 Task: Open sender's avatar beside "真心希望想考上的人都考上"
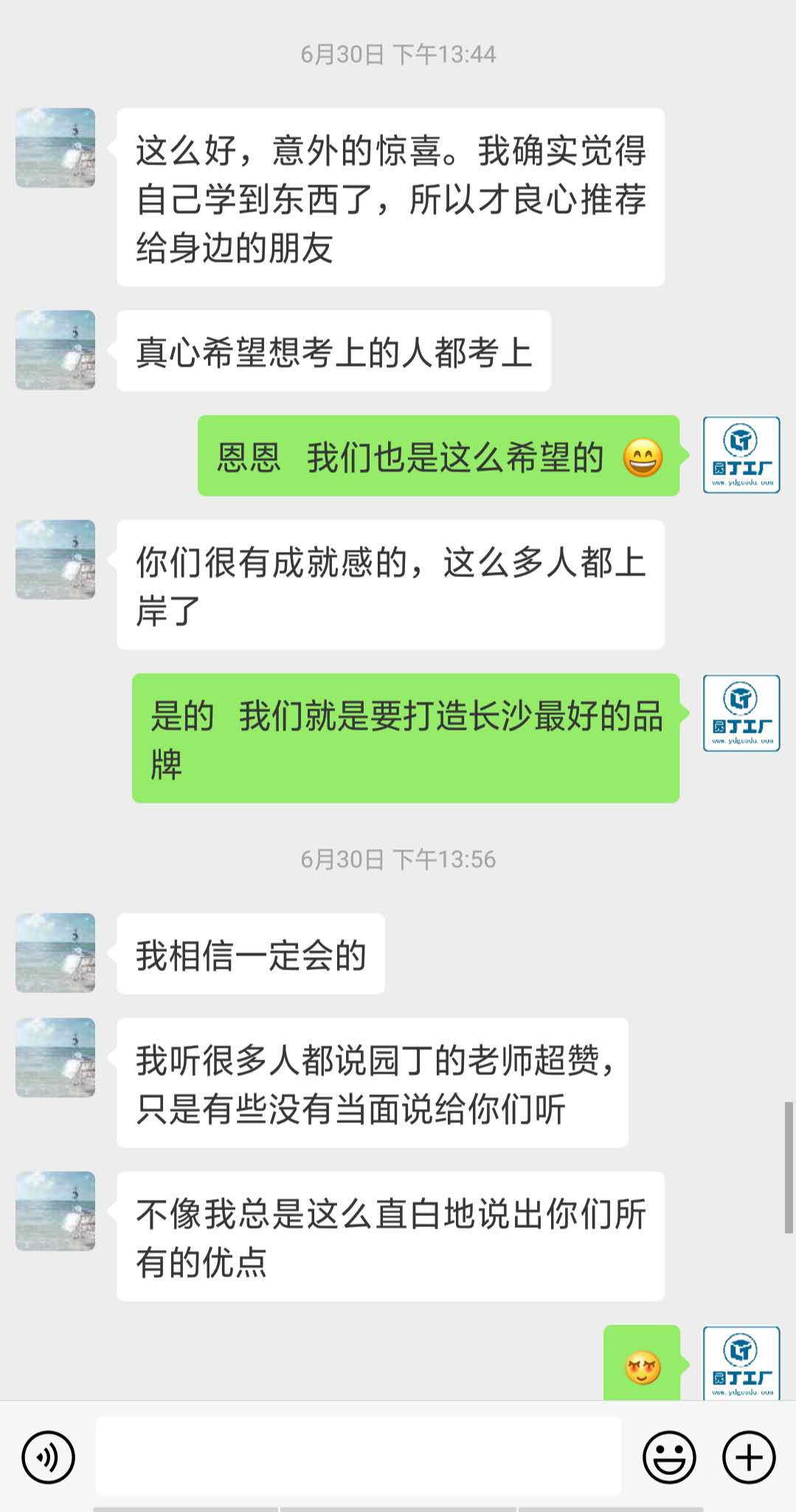pos(55,350)
